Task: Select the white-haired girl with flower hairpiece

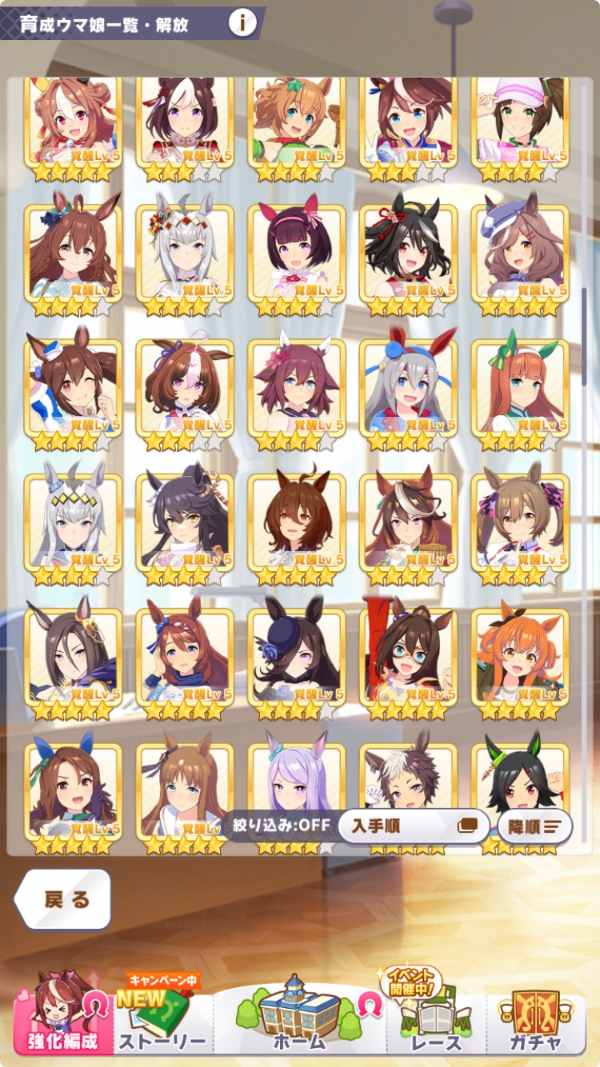Action: tap(185, 253)
